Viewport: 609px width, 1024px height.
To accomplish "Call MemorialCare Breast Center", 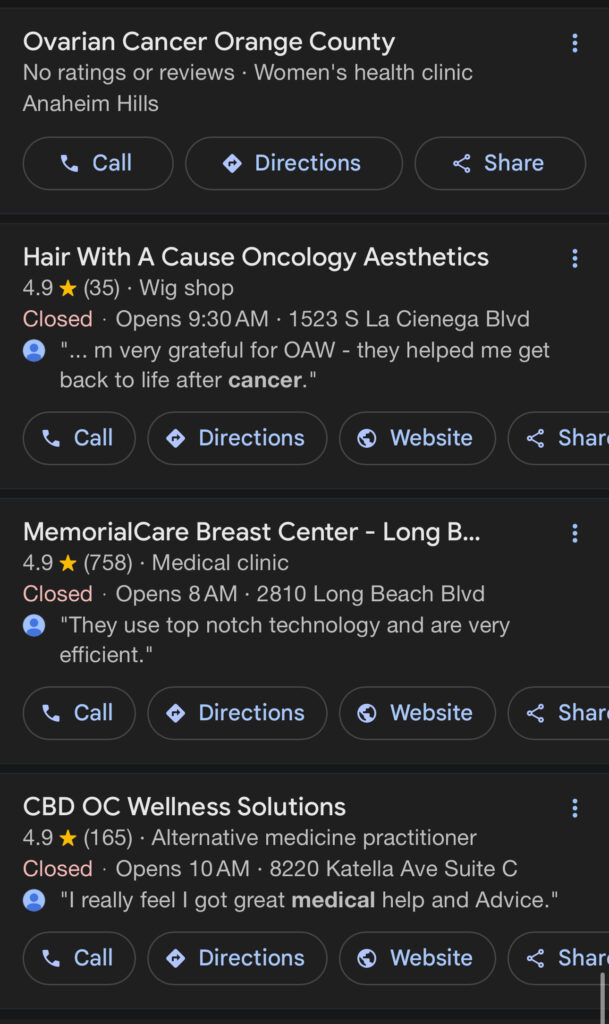I will (x=79, y=713).
